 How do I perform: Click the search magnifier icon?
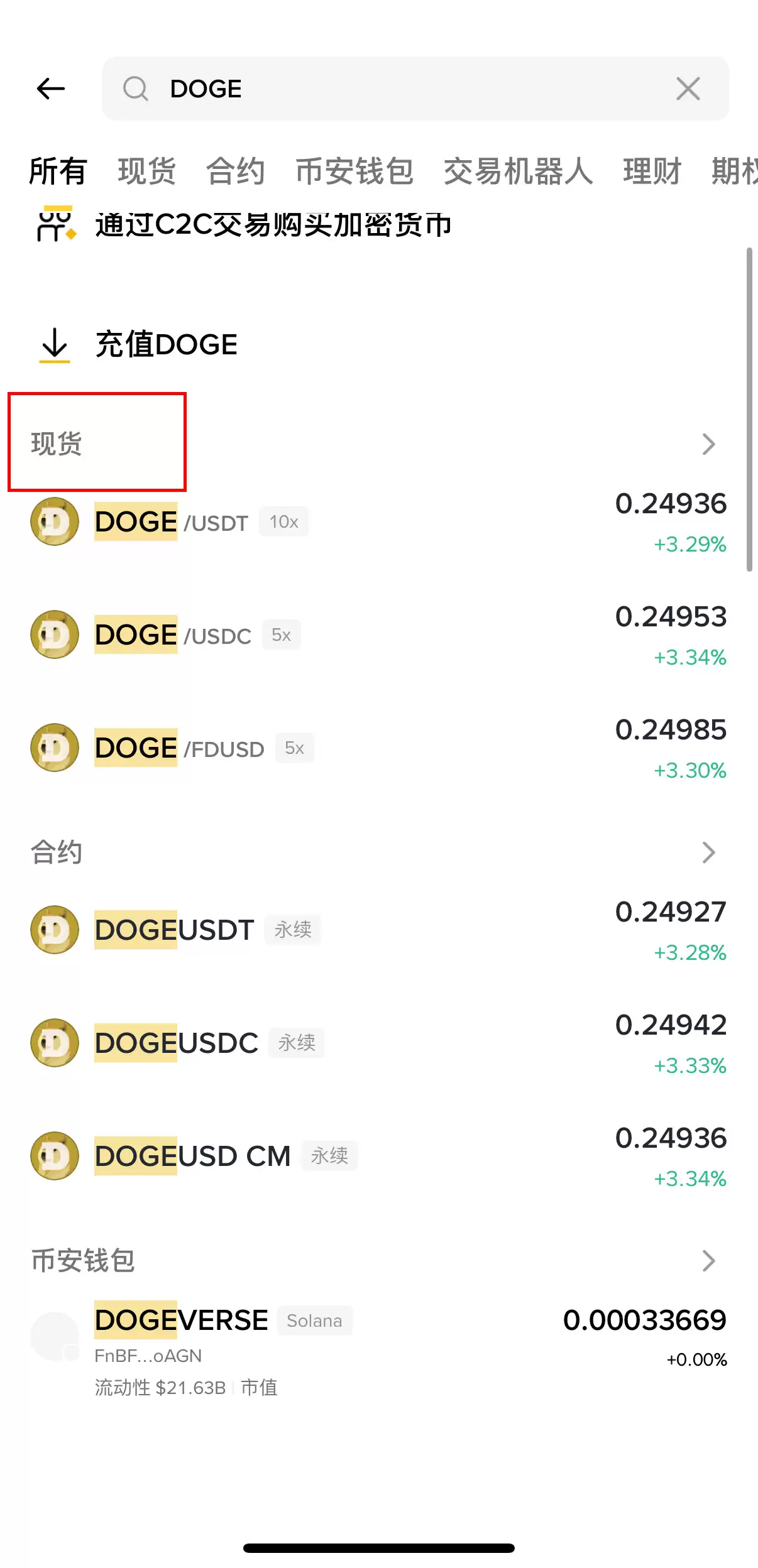pos(137,89)
